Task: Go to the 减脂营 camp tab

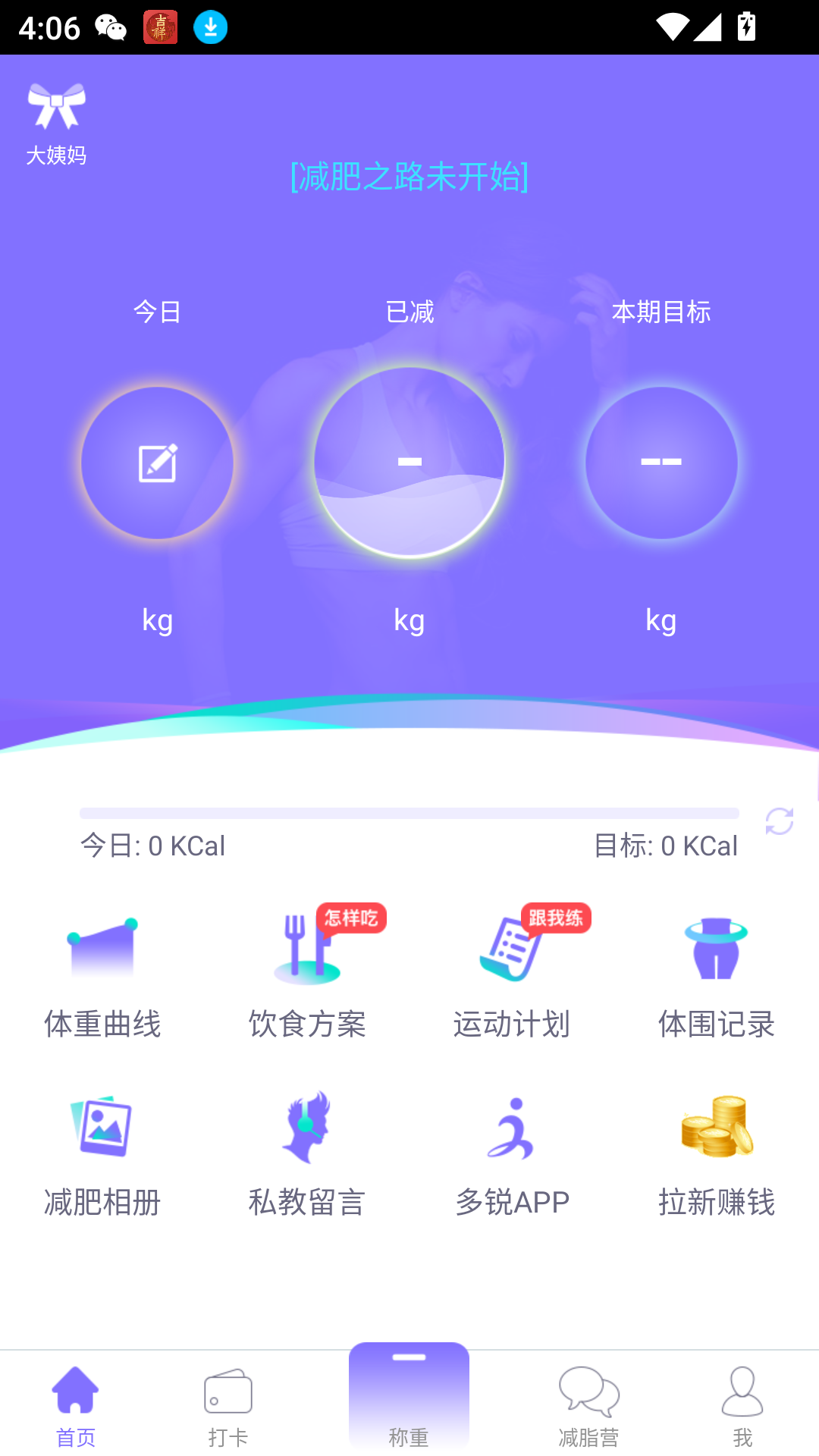Action: [589, 1404]
